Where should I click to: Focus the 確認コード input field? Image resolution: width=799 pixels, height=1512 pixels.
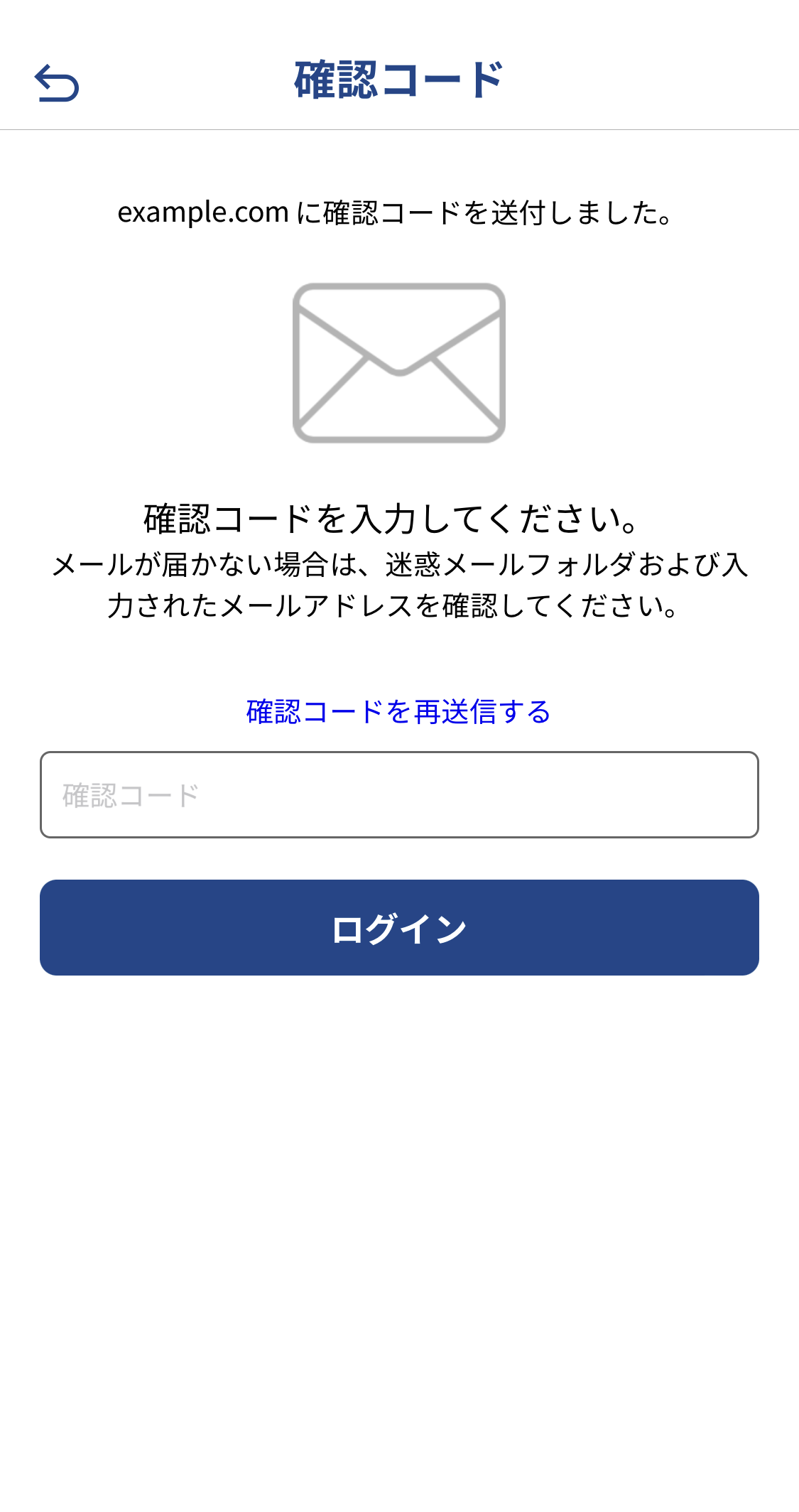coord(399,794)
